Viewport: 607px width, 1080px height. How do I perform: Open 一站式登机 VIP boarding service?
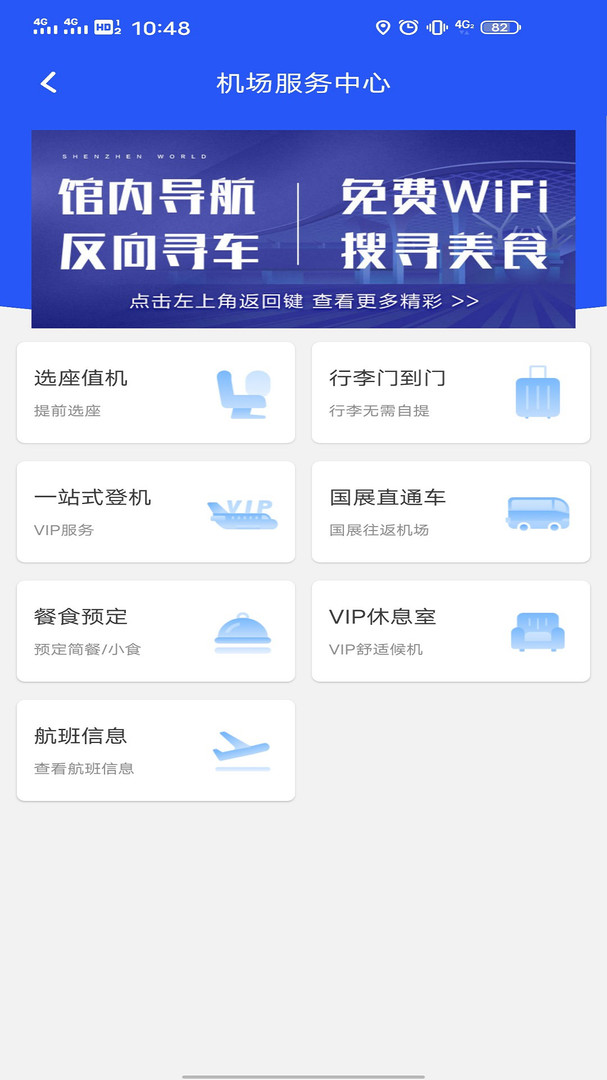[x=156, y=512]
